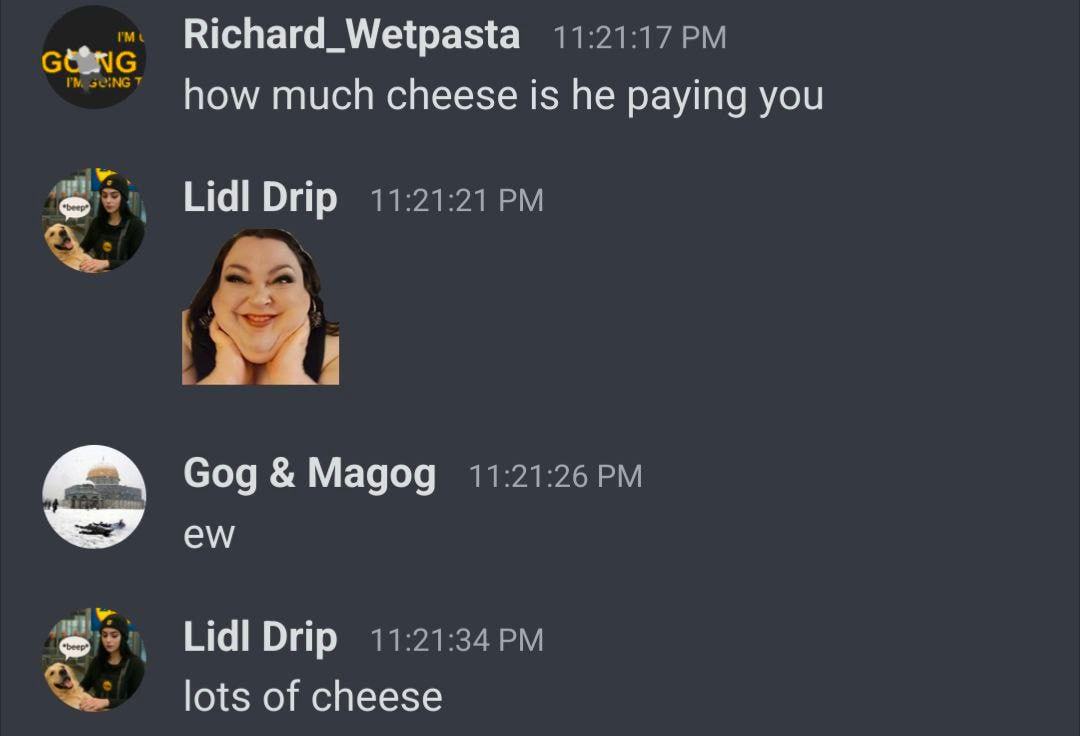The height and width of the screenshot is (736, 1080).
Task: Open the image Lidl Drip sent
Action: pos(260,306)
